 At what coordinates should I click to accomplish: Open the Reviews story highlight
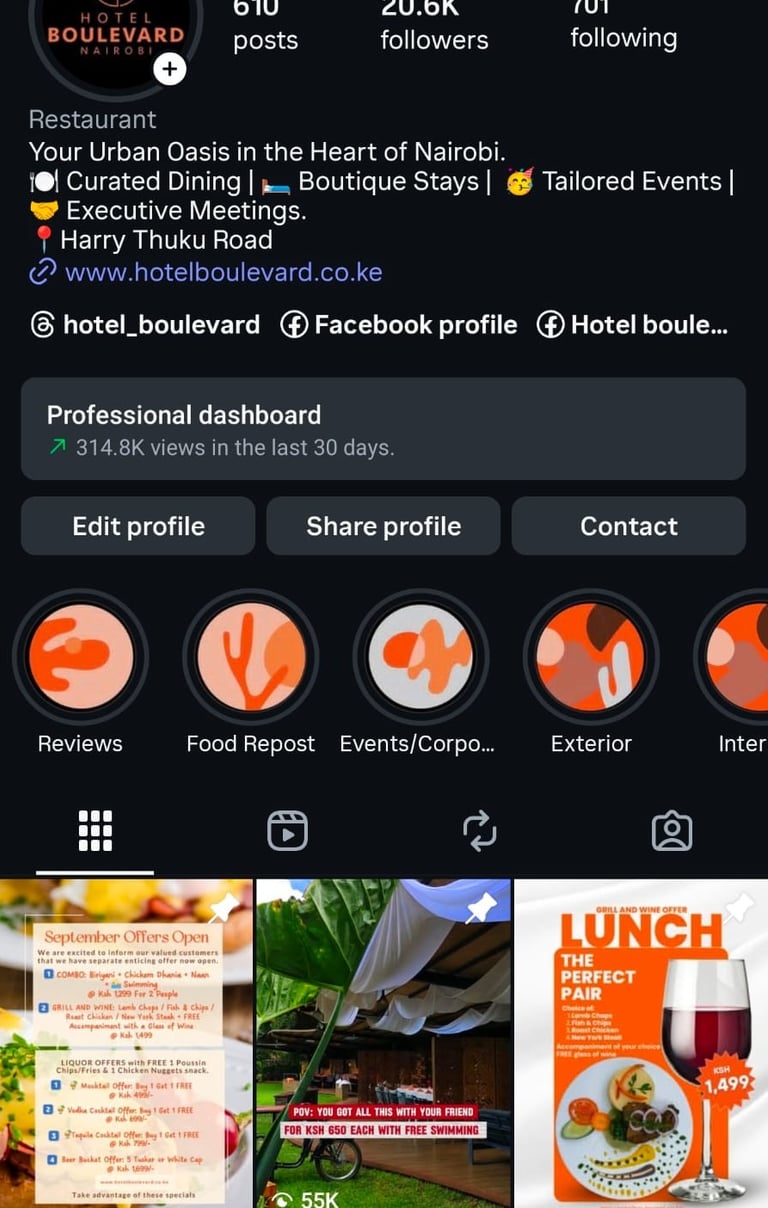(80, 657)
